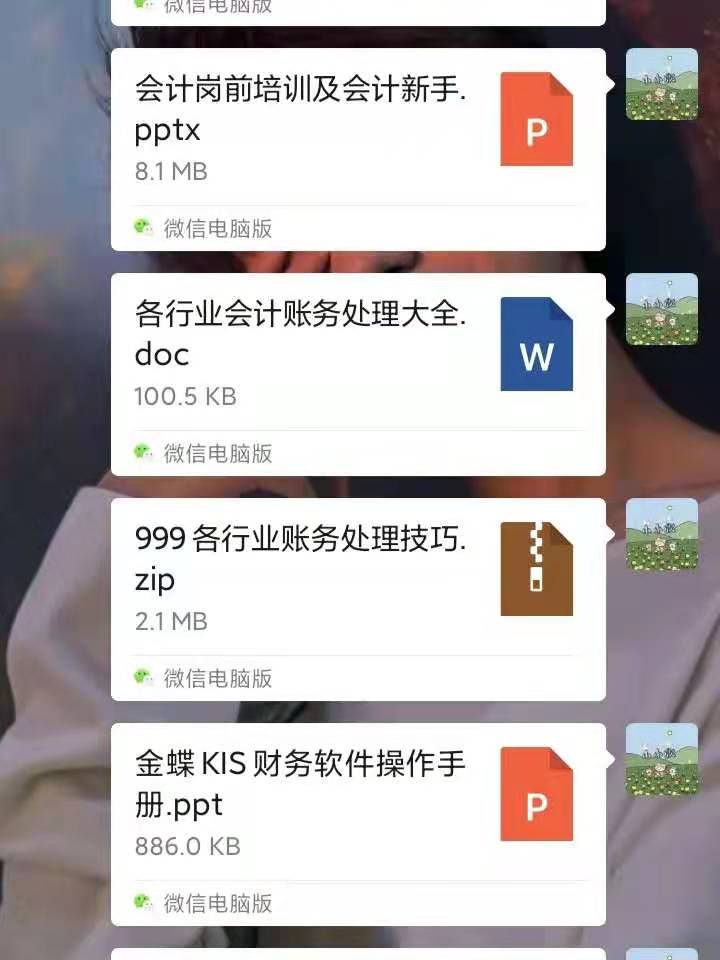
Task: Click the PPT icon for 金蝶KIS财务软件操作手册
Action: [x=537, y=793]
